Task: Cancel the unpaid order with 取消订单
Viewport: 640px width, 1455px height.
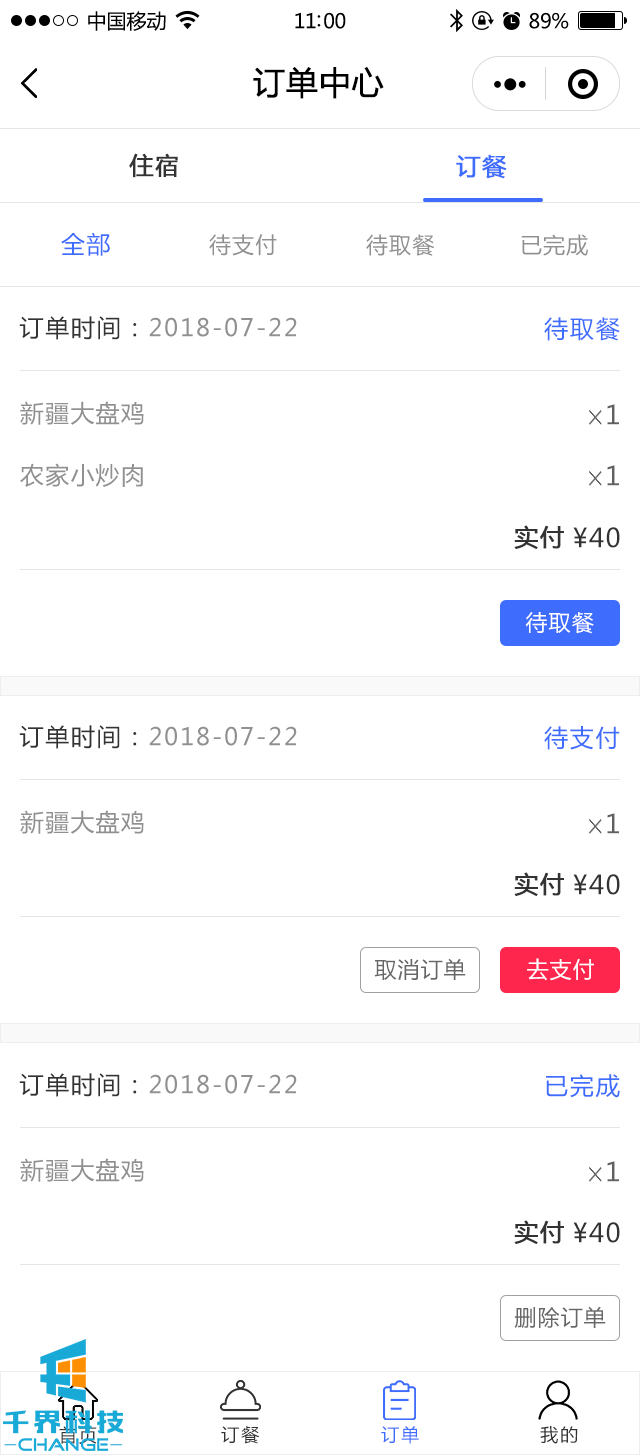Action: pyautogui.click(x=420, y=970)
